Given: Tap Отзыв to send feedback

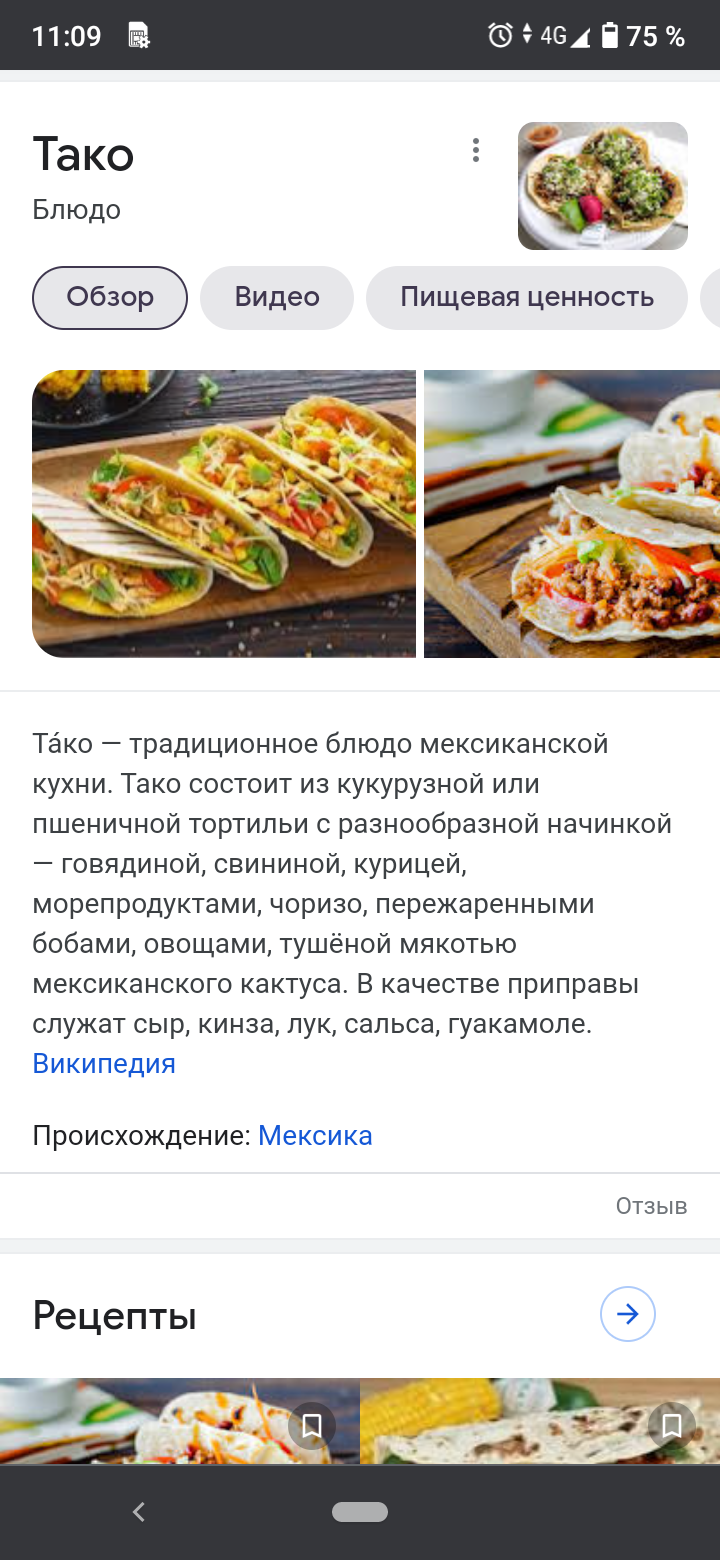Looking at the screenshot, I should coord(651,1205).
